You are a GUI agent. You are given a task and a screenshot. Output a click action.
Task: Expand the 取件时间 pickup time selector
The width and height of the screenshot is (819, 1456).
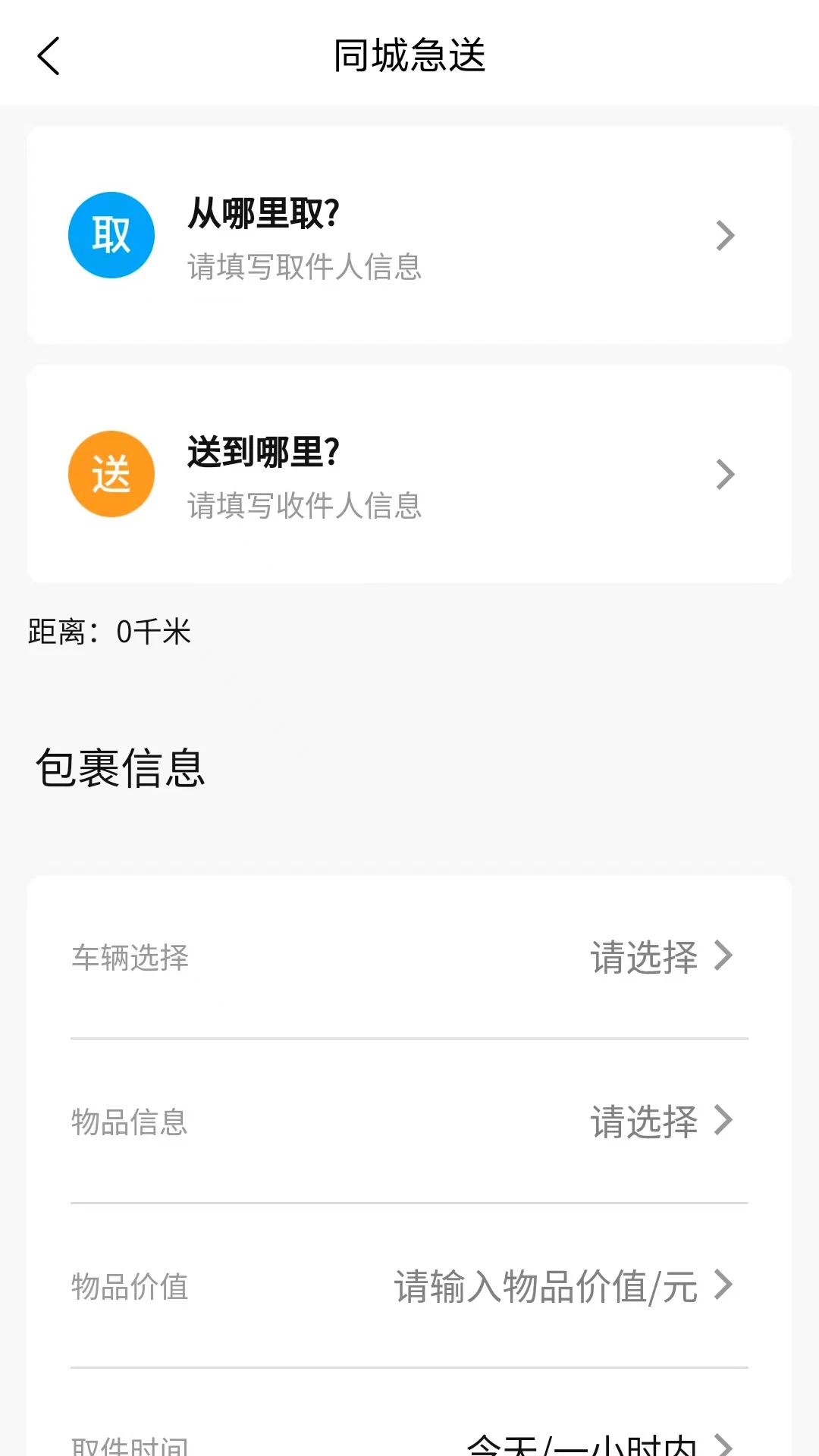pyautogui.click(x=409, y=1441)
